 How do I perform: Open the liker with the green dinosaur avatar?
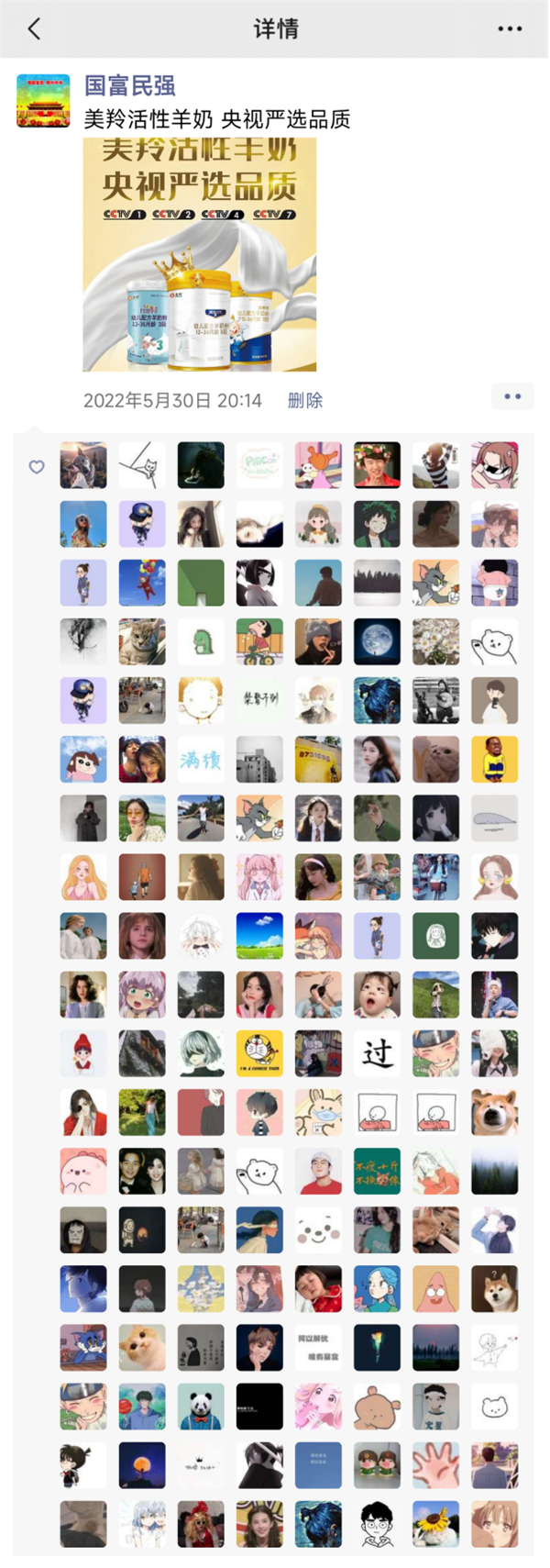coord(201,641)
